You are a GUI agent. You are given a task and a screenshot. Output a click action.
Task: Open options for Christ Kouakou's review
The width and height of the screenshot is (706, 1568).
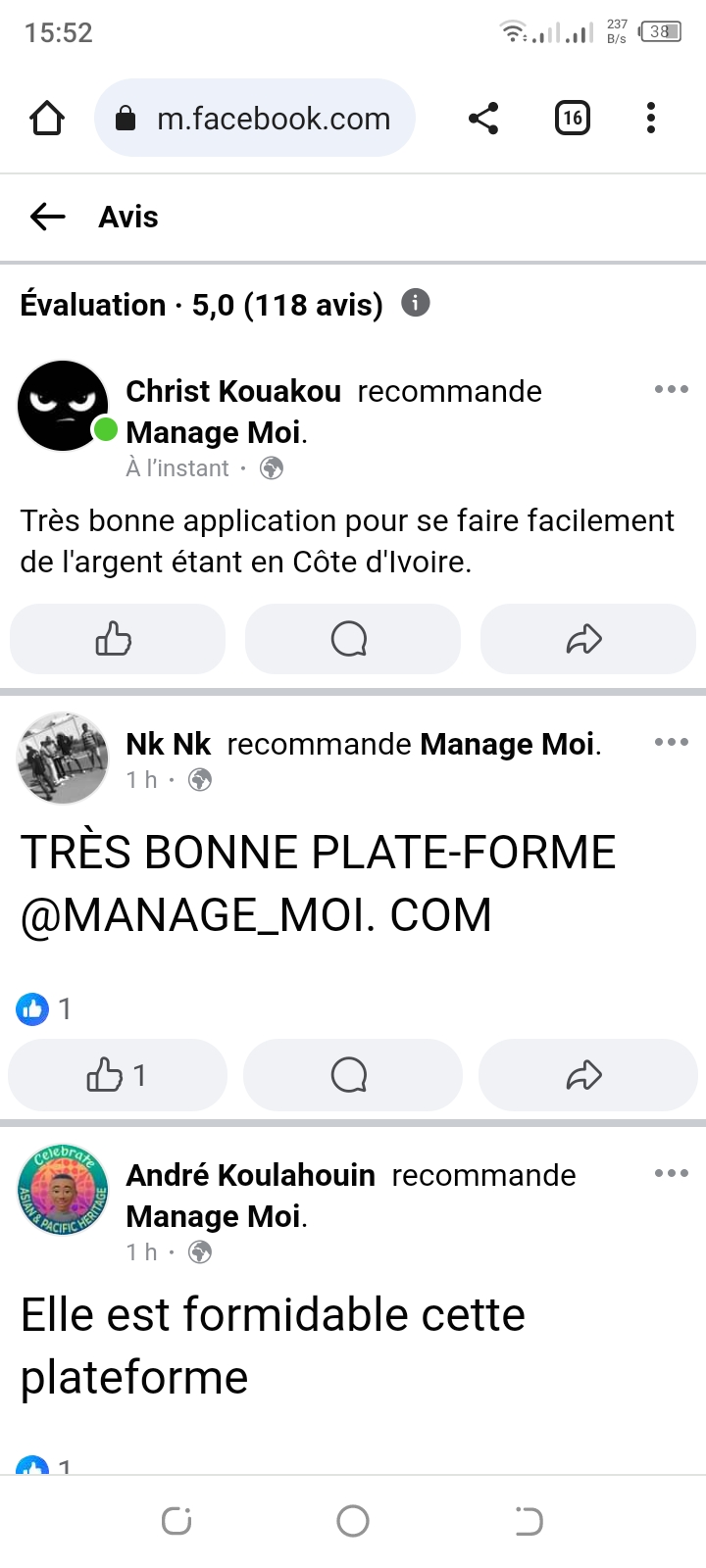671,390
